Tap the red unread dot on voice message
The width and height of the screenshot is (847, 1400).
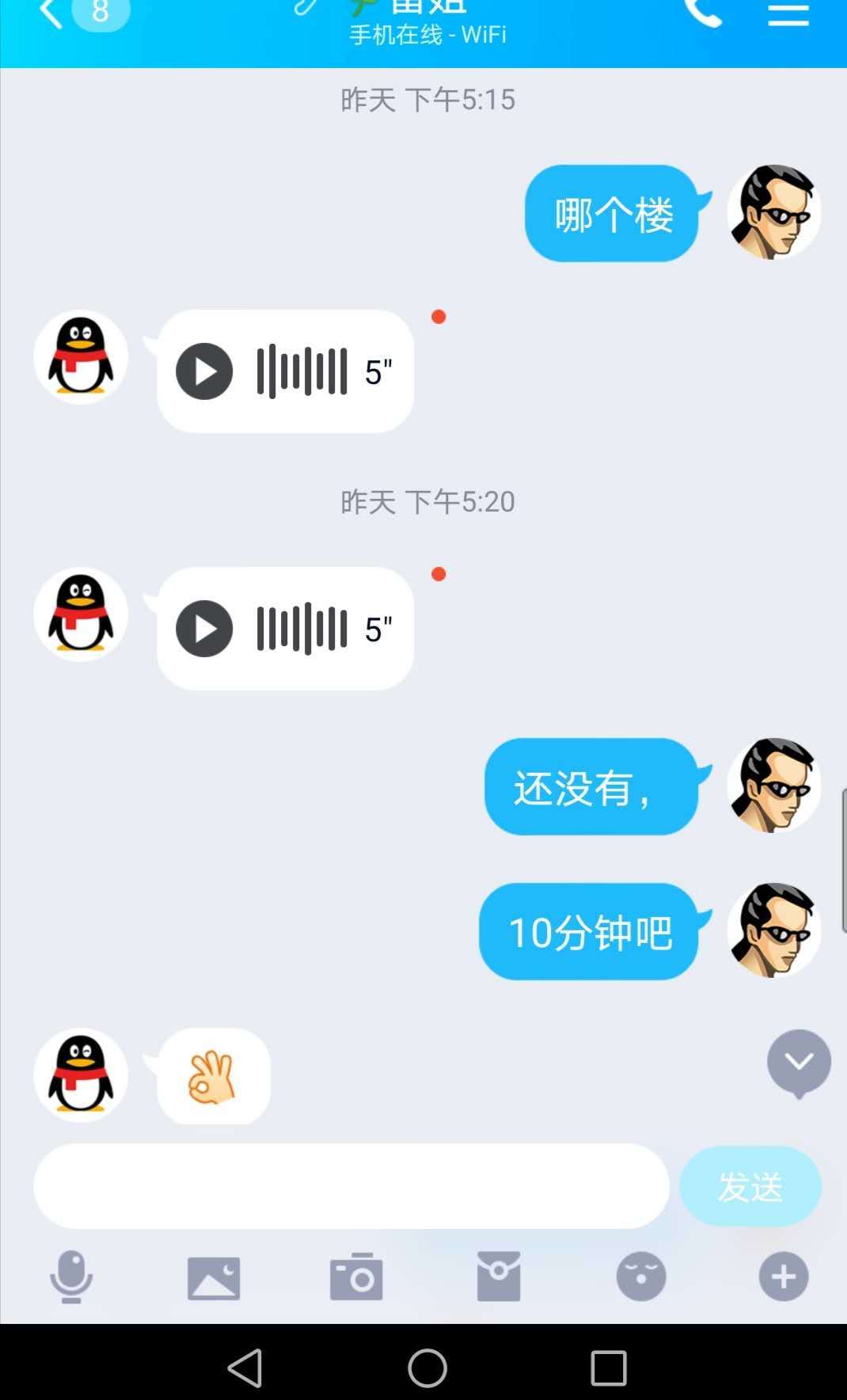tap(440, 574)
